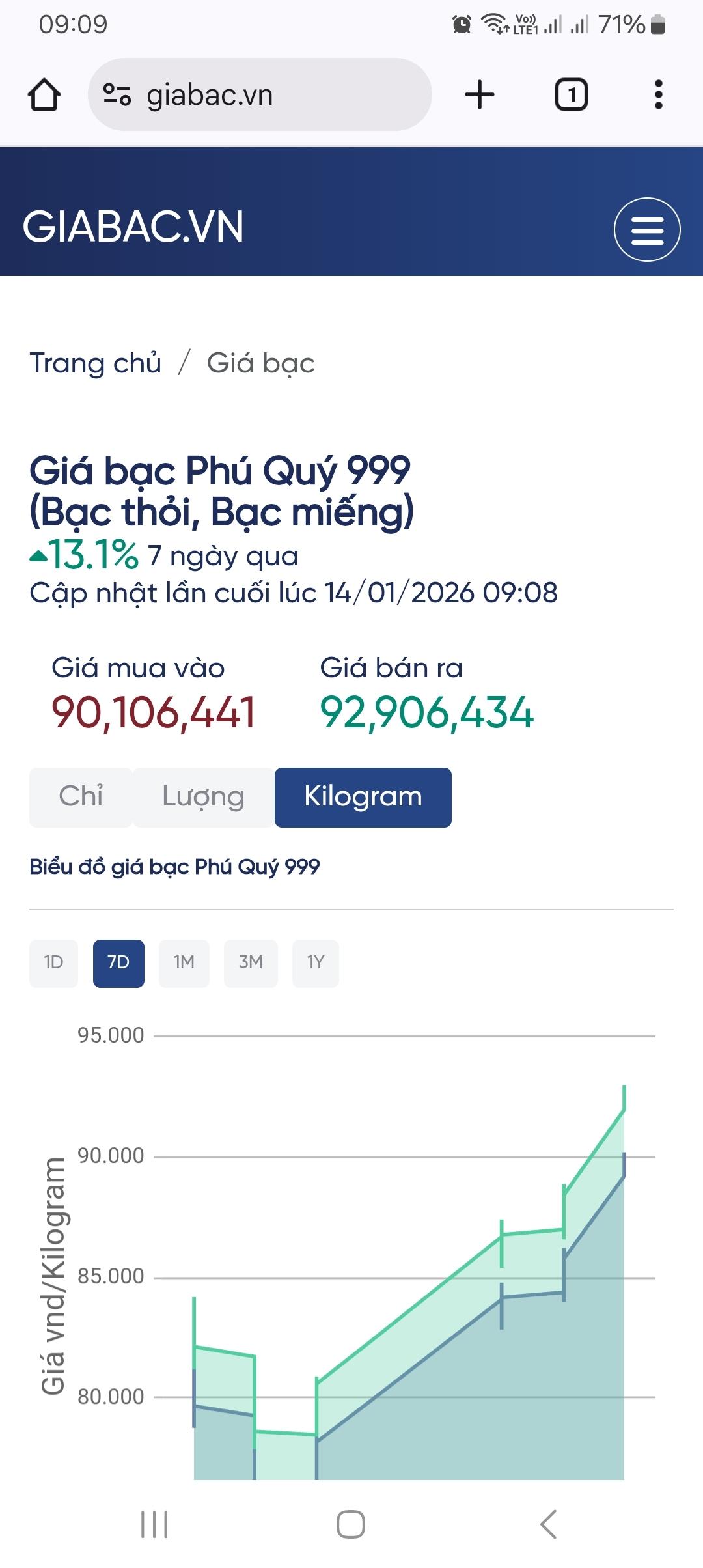Switch price unit to Lượng
Screen dimensions: 703x1568
coord(203,797)
